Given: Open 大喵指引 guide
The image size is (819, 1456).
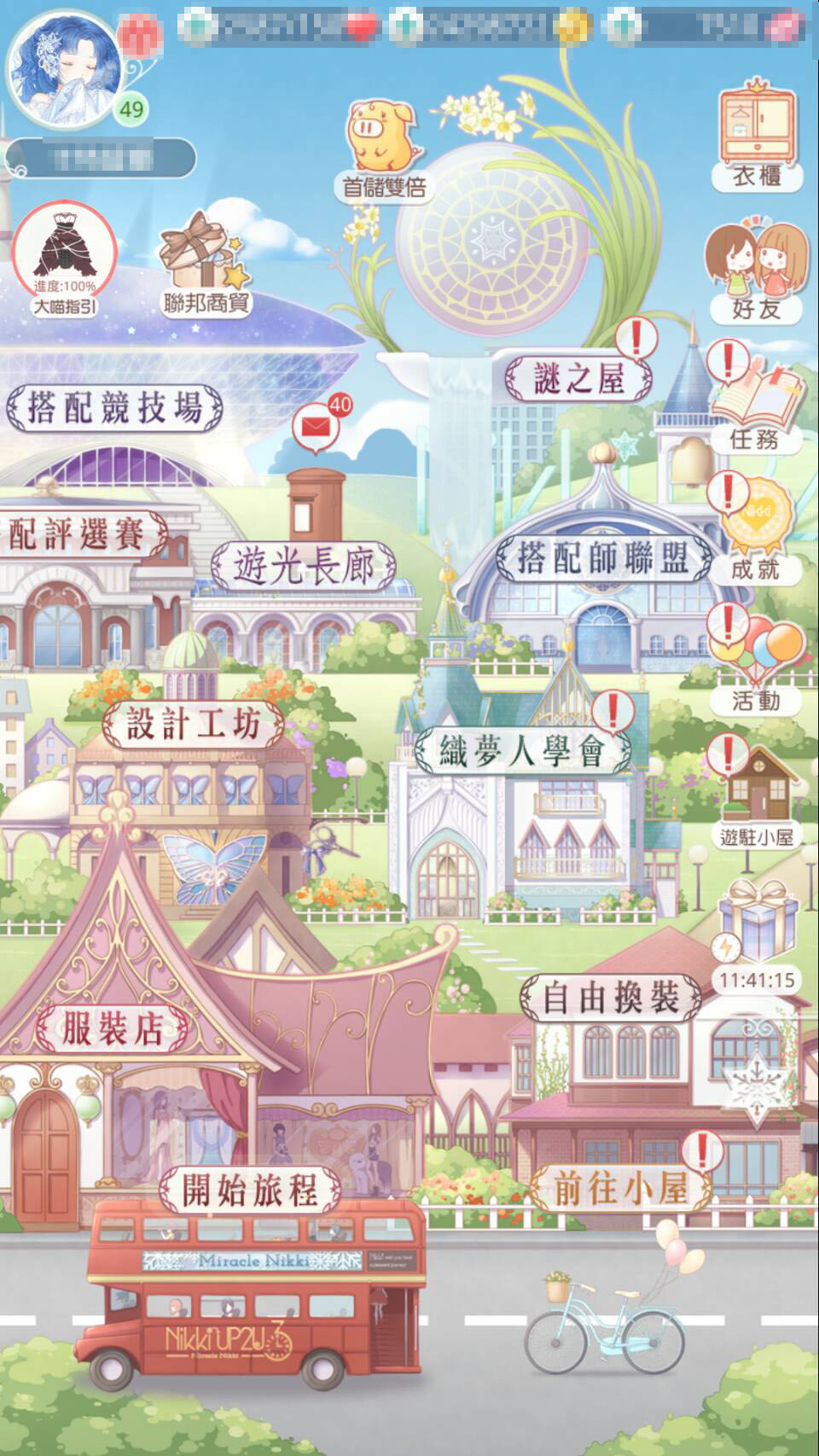Looking at the screenshot, I should click(65, 256).
